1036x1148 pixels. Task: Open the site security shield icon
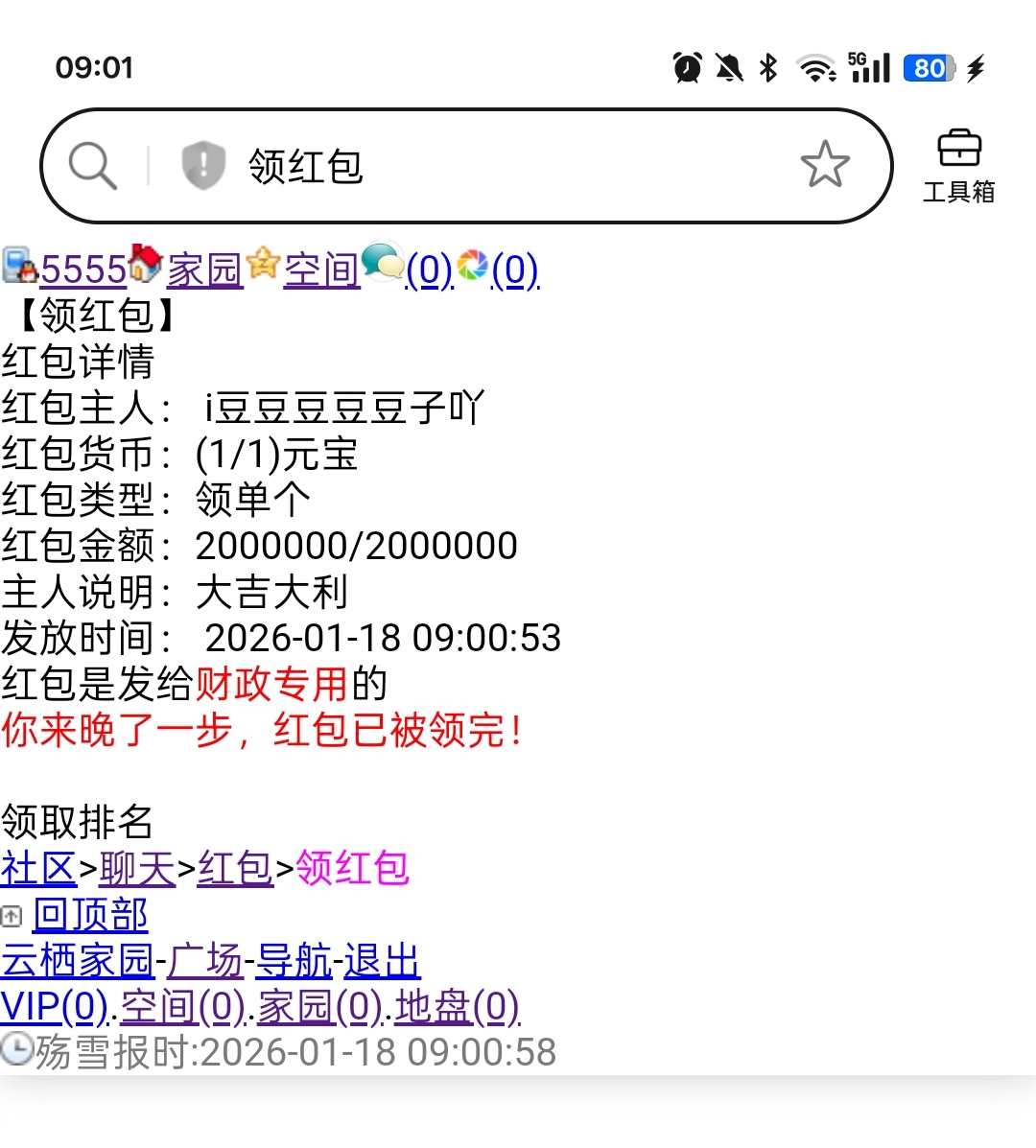pyautogui.click(x=203, y=165)
